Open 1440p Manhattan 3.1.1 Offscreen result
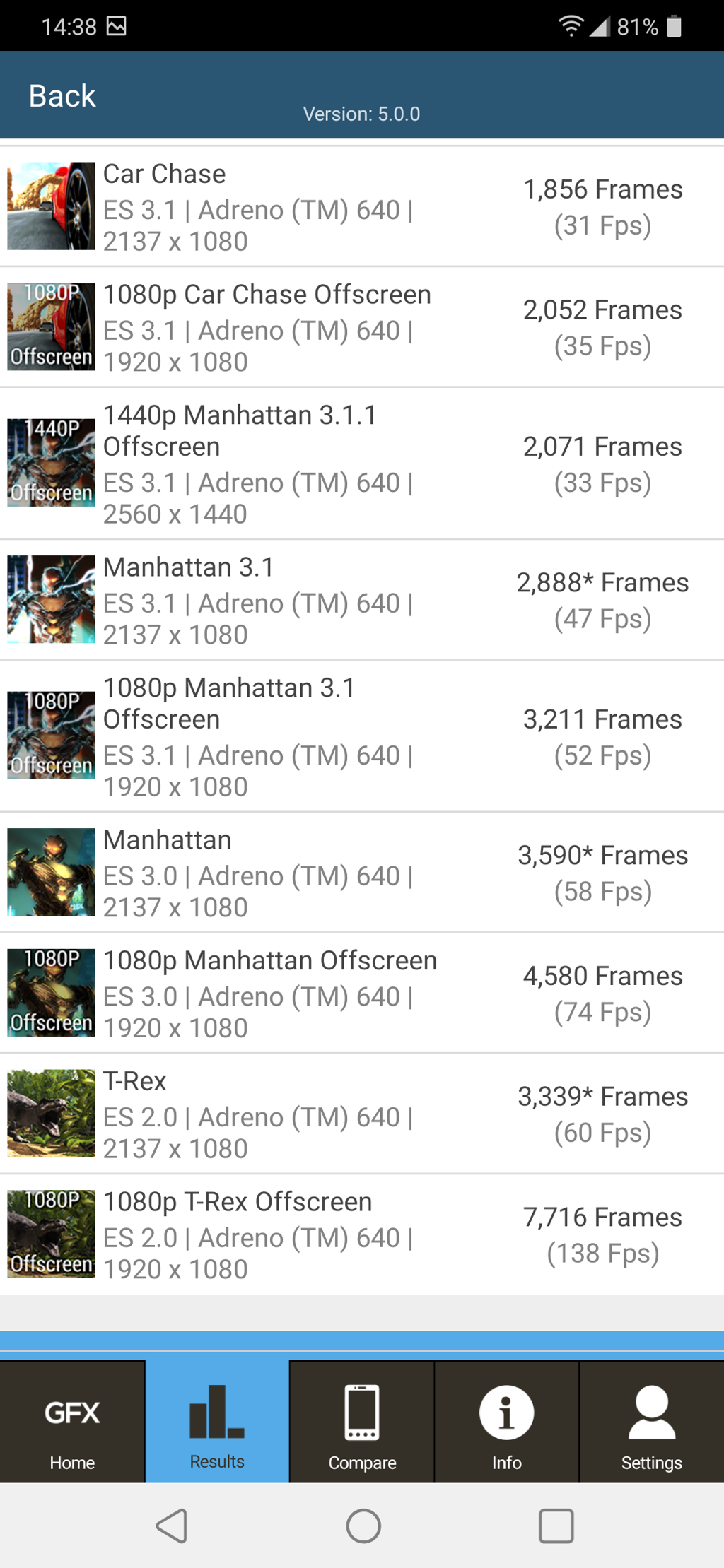 tap(362, 464)
